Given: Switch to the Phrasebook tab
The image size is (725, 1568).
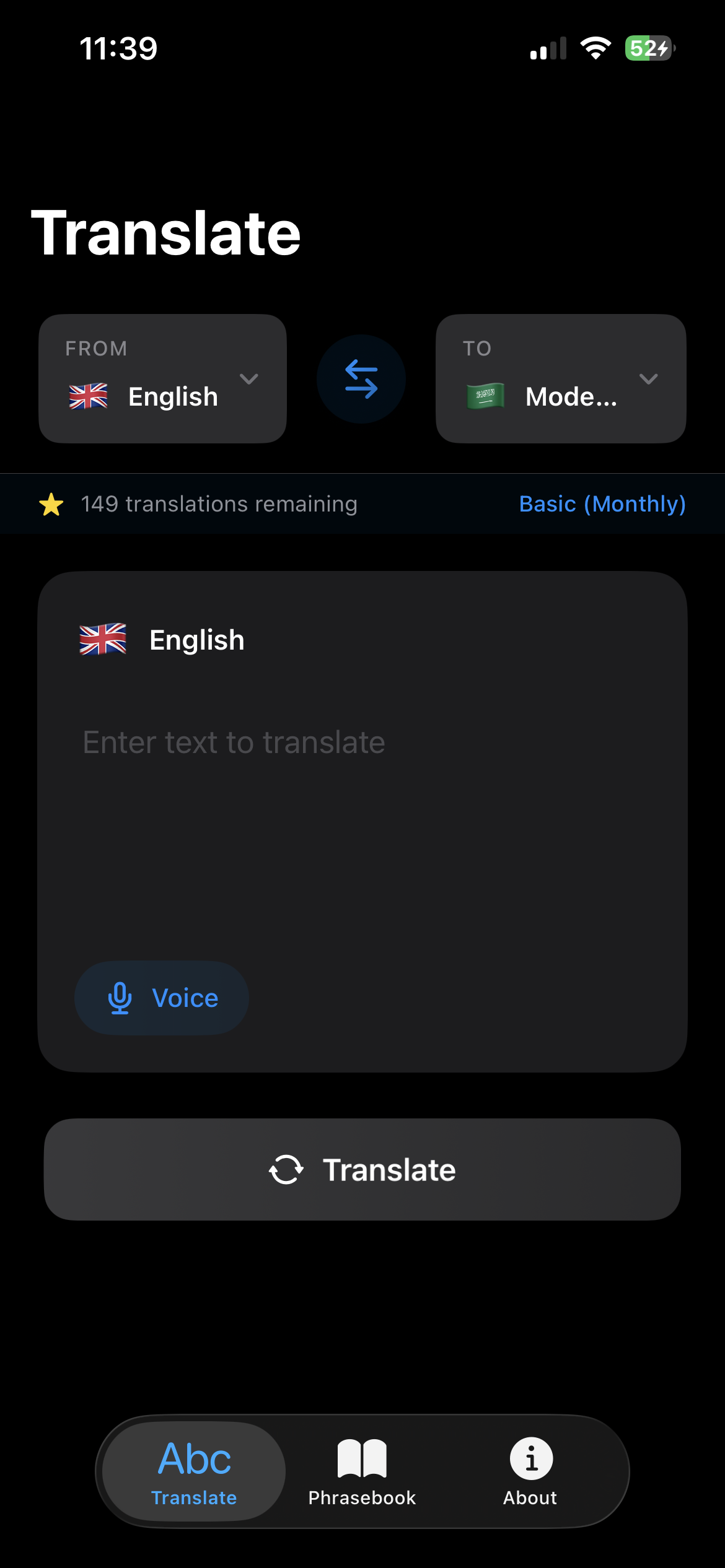Looking at the screenshot, I should (361, 1480).
